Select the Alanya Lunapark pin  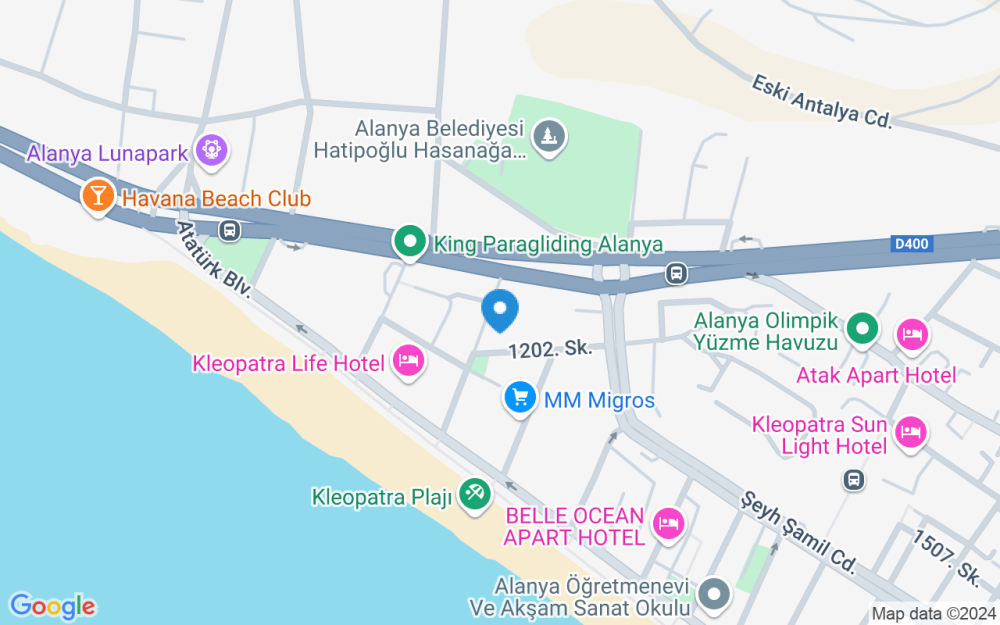(213, 151)
